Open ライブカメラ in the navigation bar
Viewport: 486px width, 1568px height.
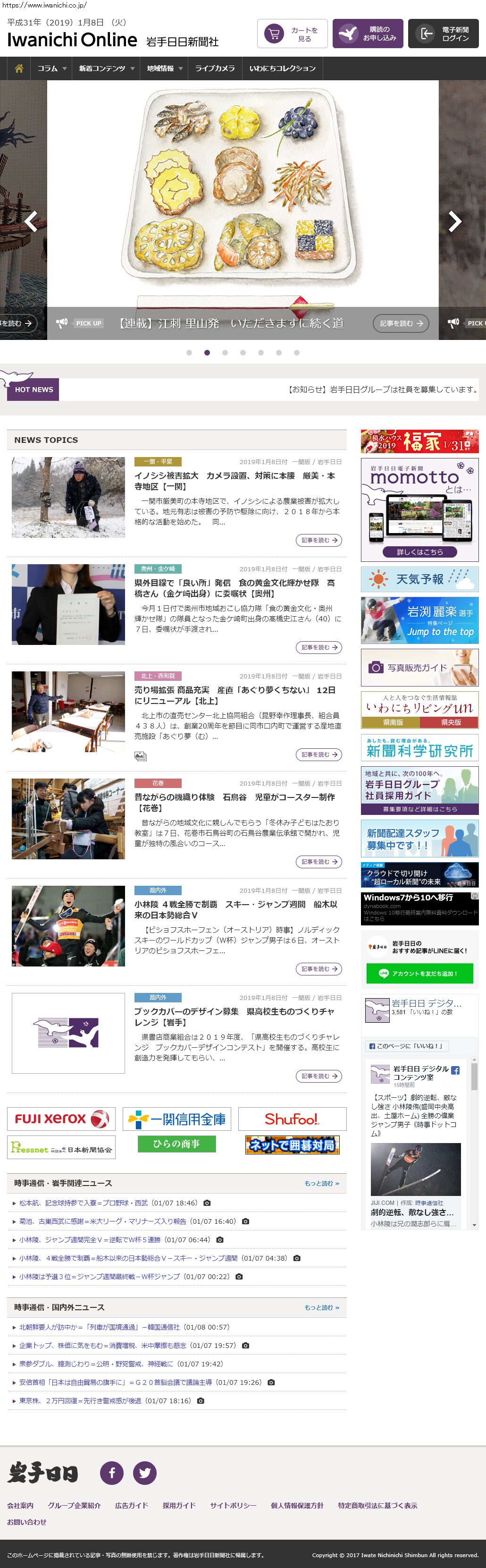click(215, 68)
